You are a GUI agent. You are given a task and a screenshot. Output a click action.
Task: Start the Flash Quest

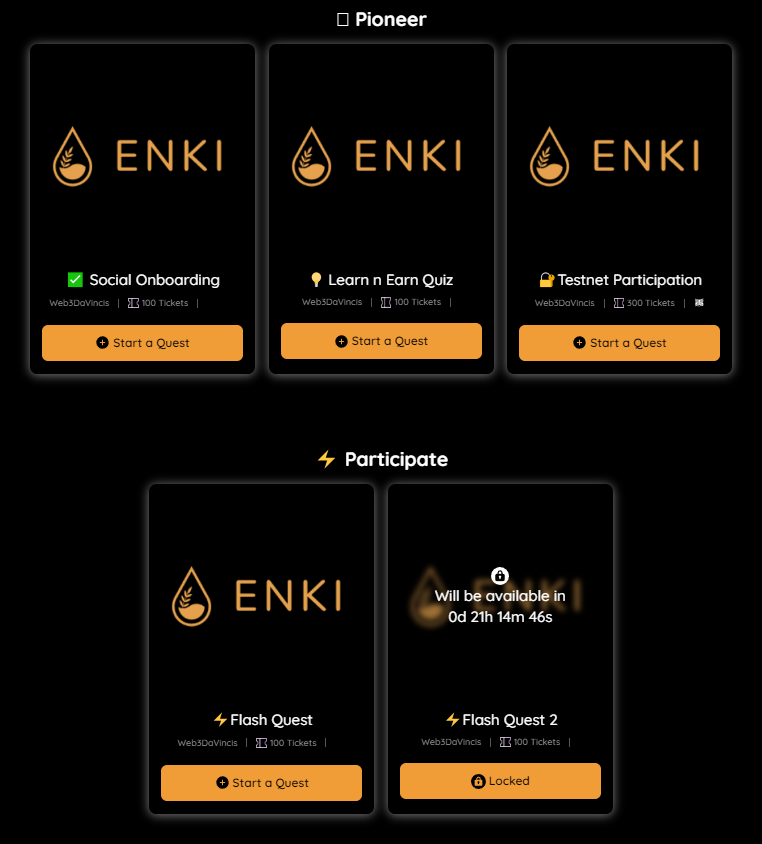coord(261,783)
